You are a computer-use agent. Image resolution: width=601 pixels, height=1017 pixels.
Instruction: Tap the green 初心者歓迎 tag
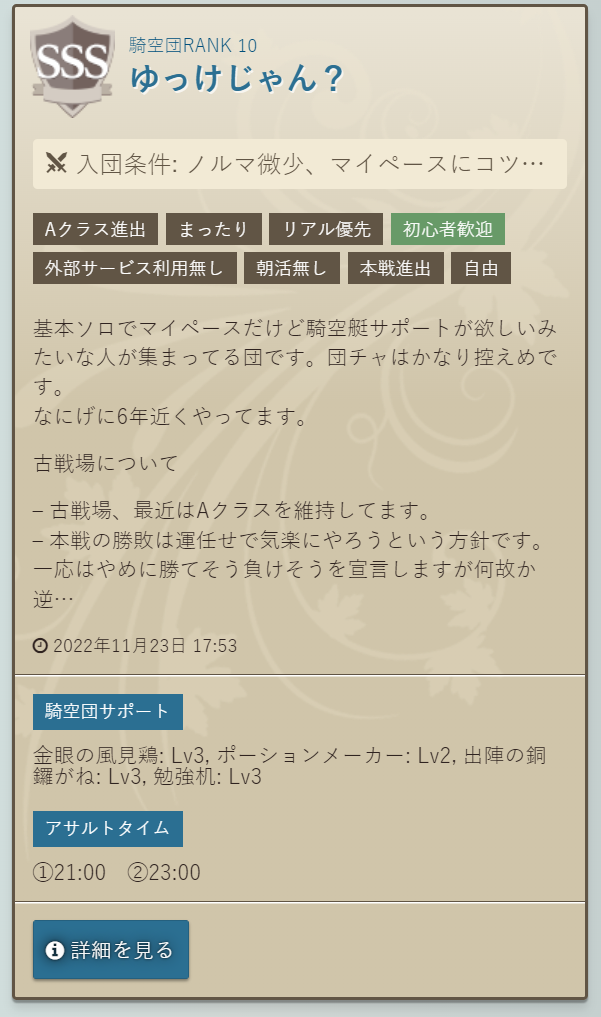pyautogui.click(x=448, y=229)
